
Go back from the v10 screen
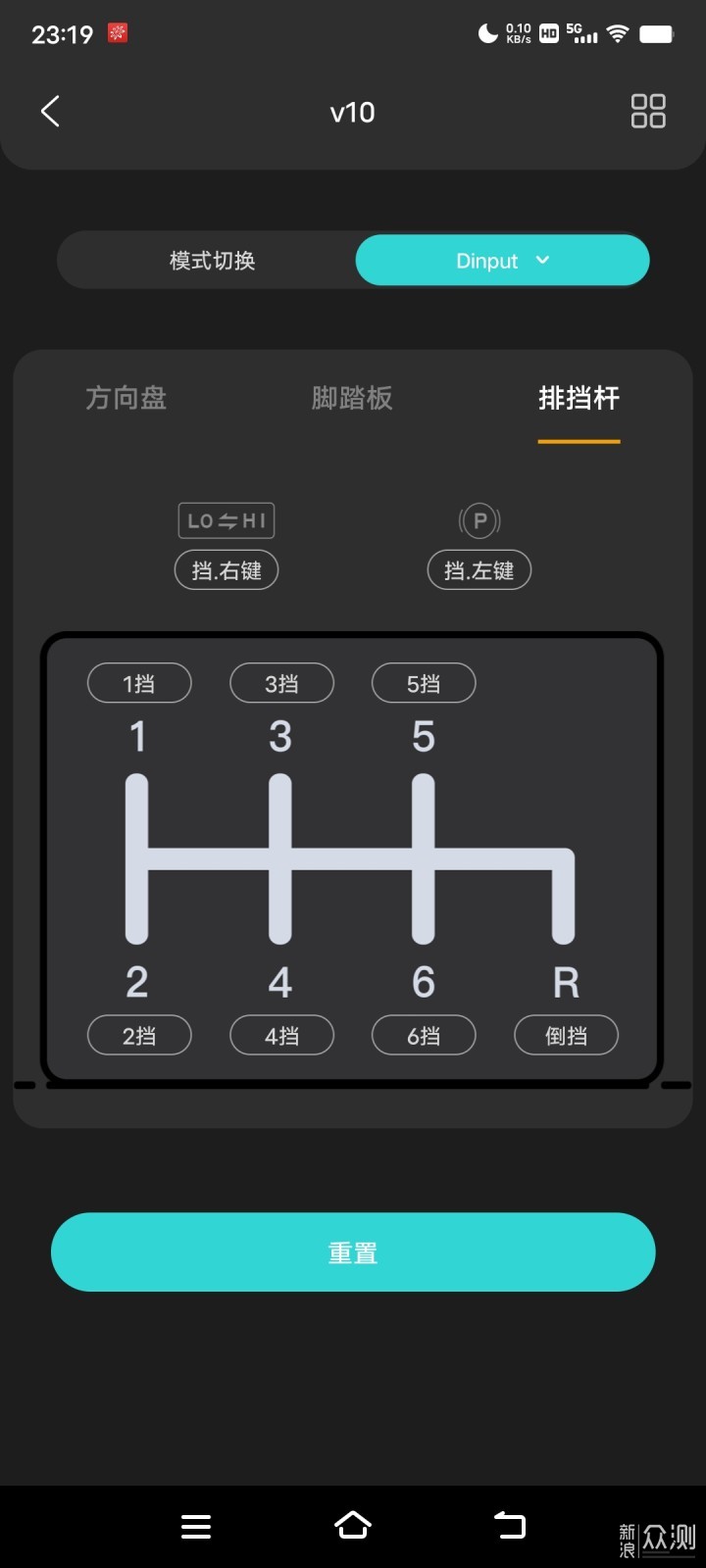(51, 112)
